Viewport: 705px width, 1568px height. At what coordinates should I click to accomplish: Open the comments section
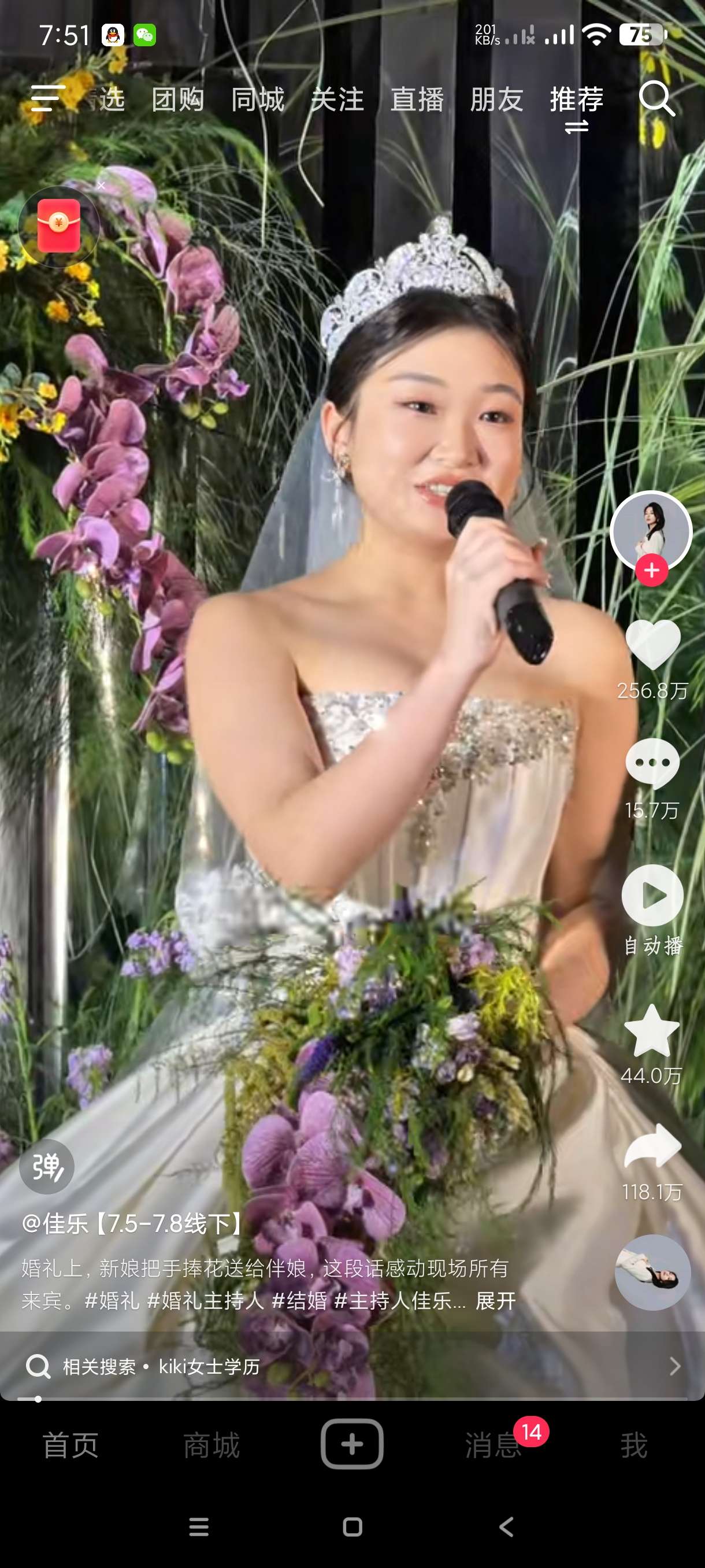point(652,763)
